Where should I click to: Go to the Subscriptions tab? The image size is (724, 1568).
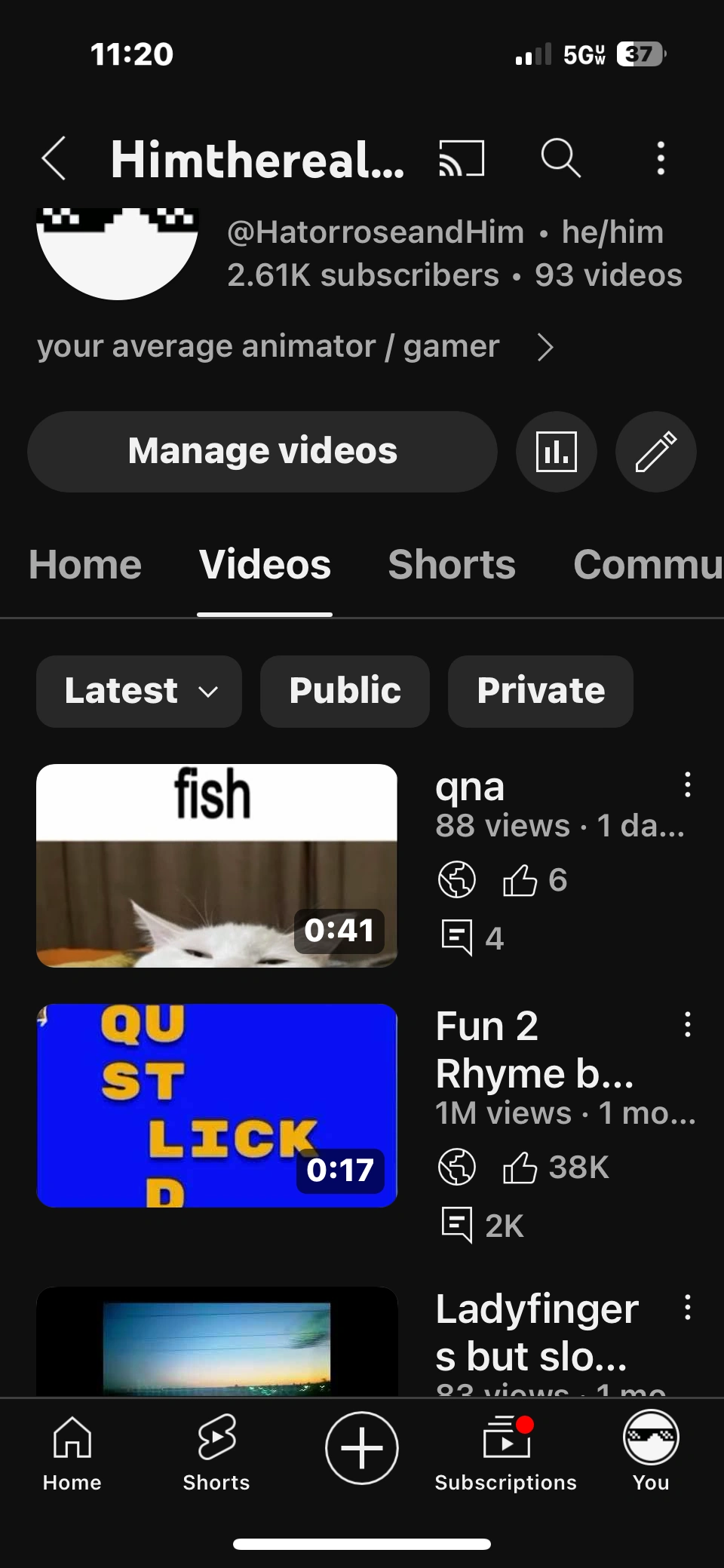pos(505,1452)
